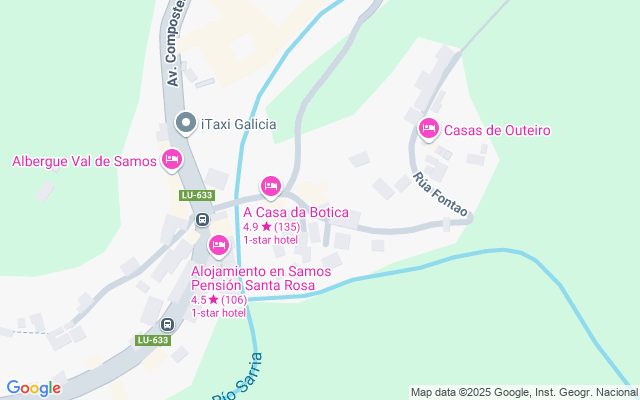Tap the Casas de Outeiro lodging marker
This screenshot has height=400, width=640.
[x=428, y=128]
